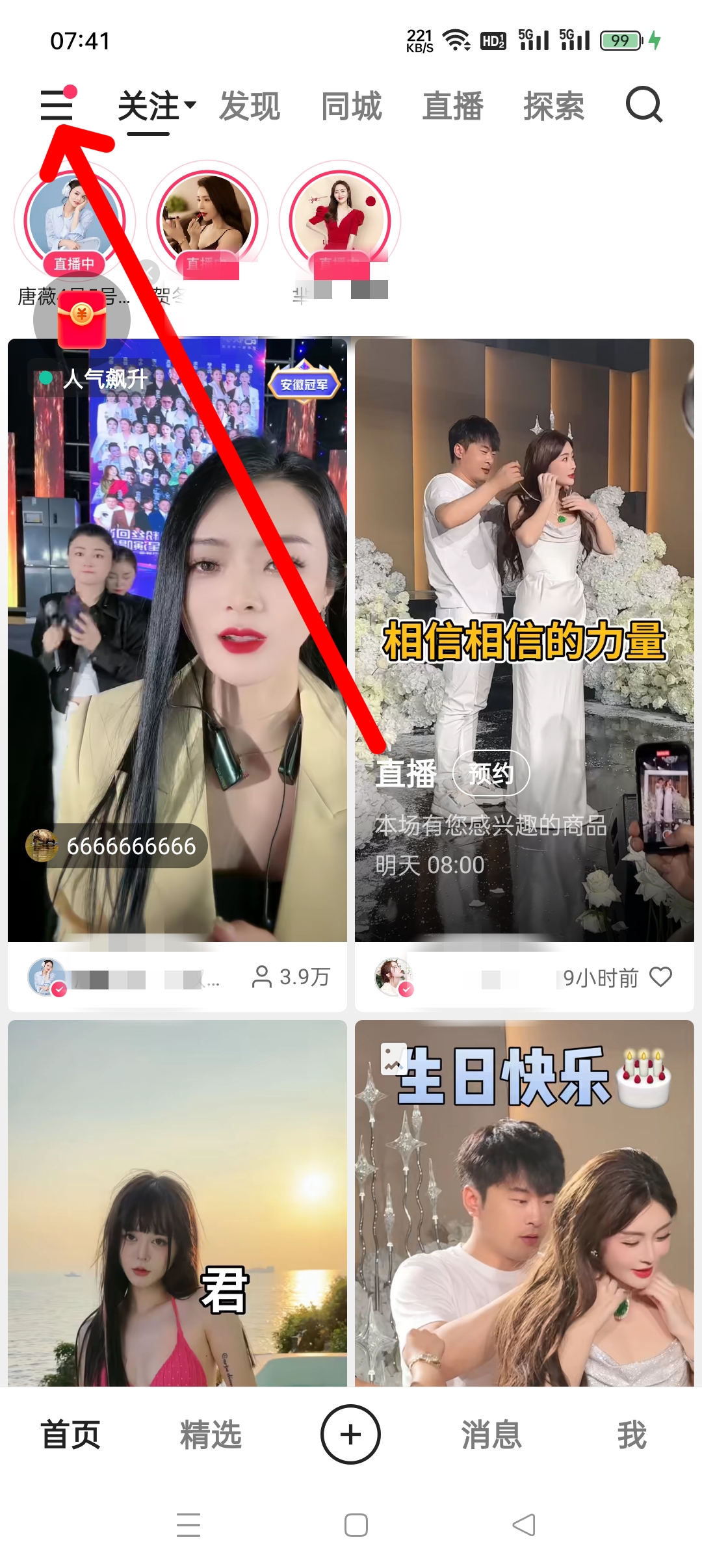Switch to the 探索 tab

(x=553, y=106)
